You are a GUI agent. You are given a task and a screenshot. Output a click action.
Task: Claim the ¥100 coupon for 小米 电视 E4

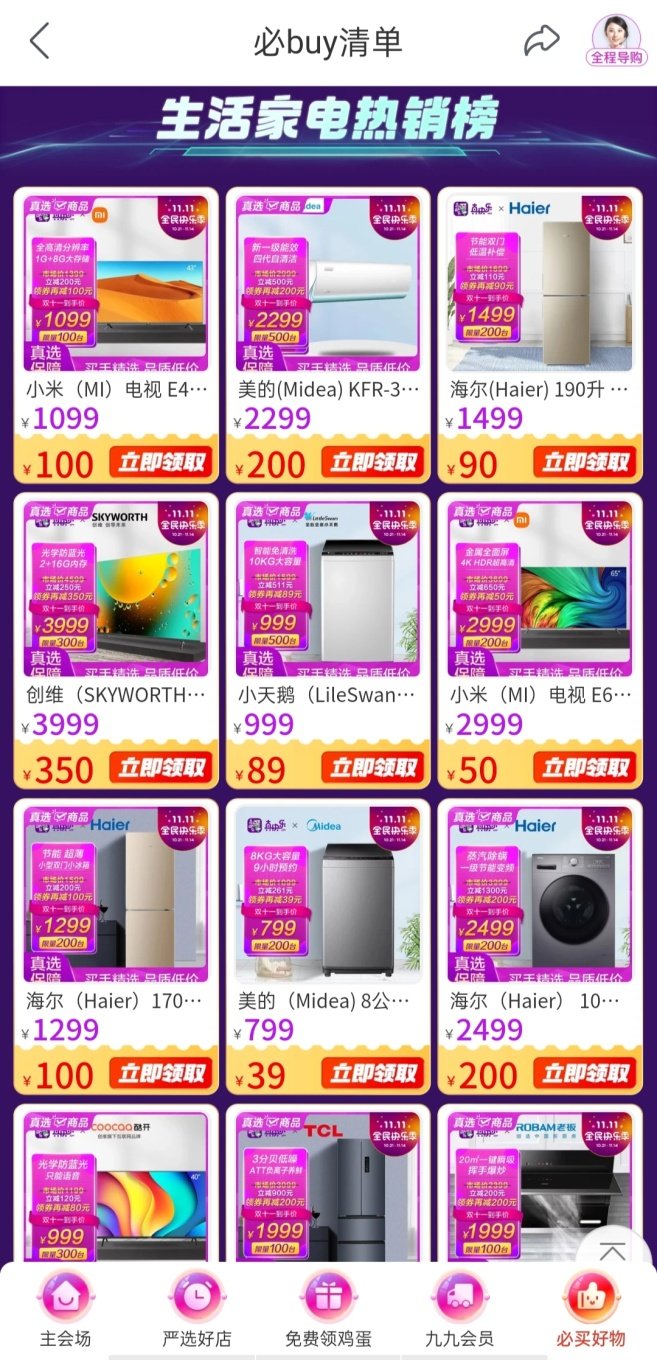coord(163,462)
